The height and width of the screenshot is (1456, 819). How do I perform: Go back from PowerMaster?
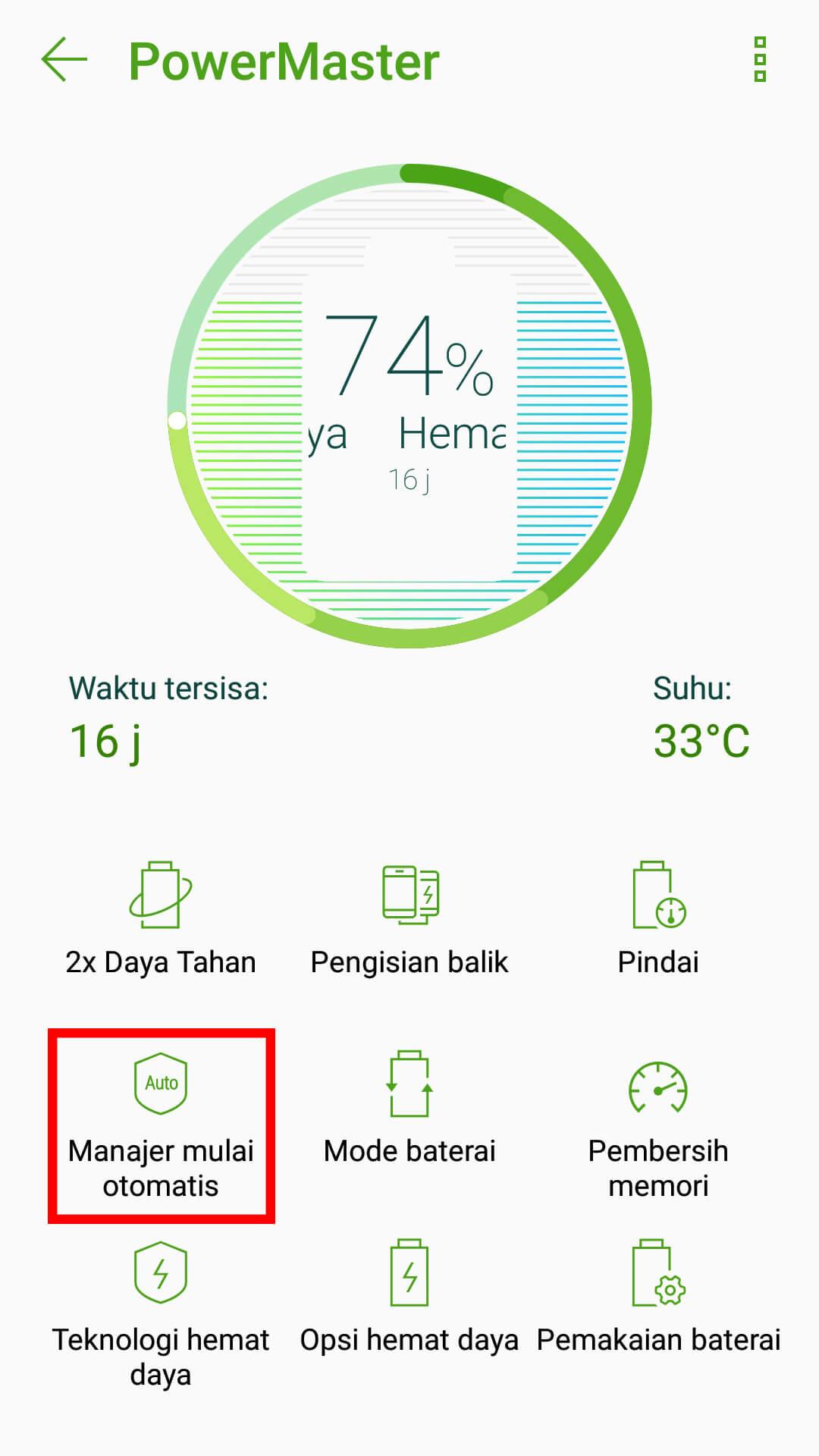[64, 60]
